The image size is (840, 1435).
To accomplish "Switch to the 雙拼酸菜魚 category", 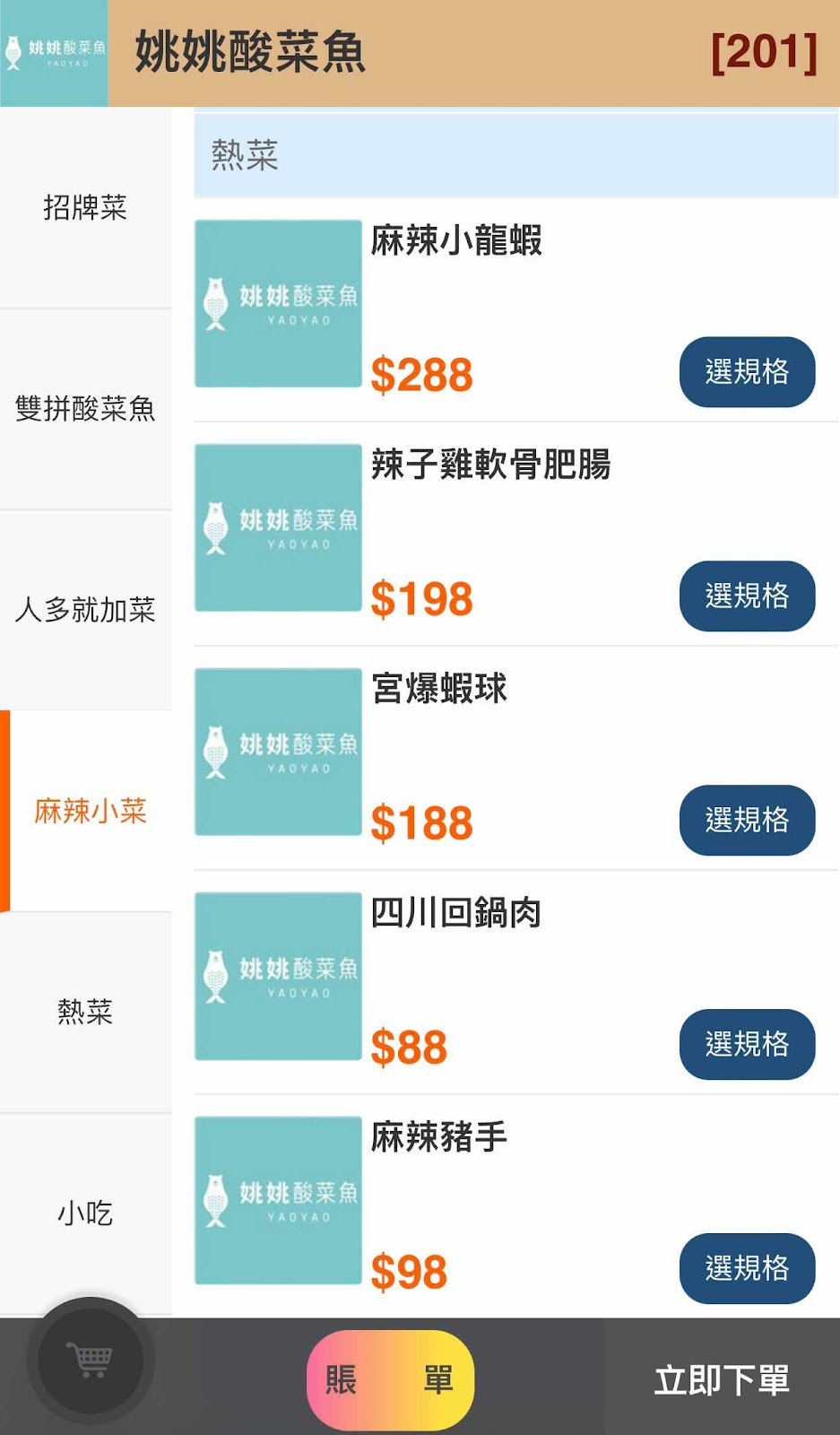I will 85,409.
